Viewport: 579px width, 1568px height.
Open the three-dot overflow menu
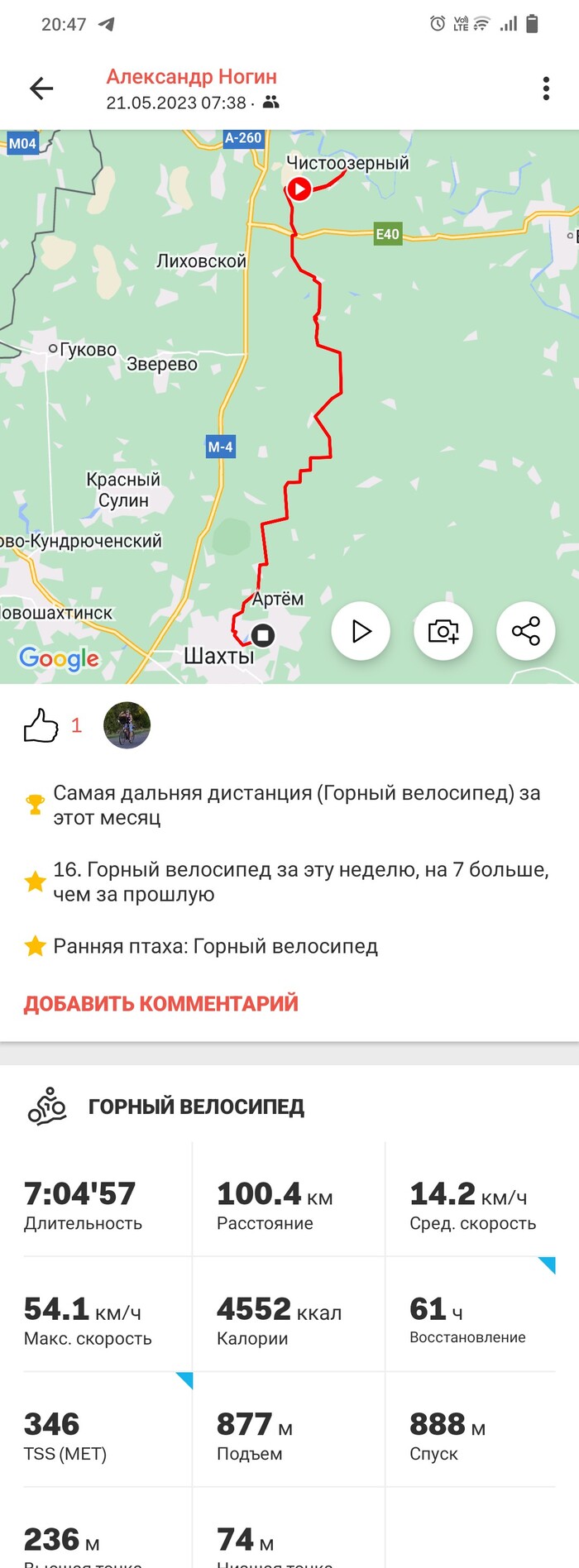(x=546, y=88)
